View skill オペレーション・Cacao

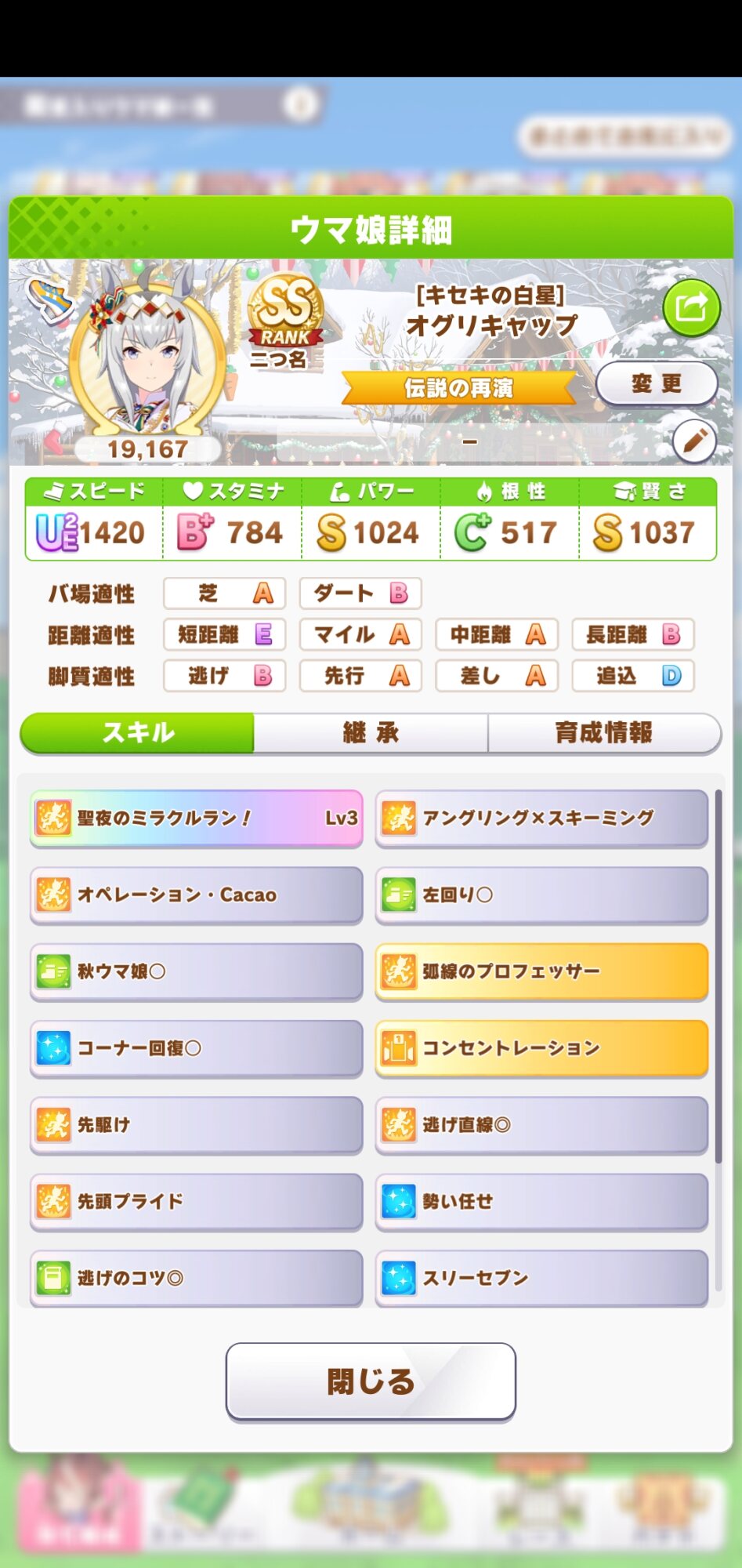click(196, 895)
